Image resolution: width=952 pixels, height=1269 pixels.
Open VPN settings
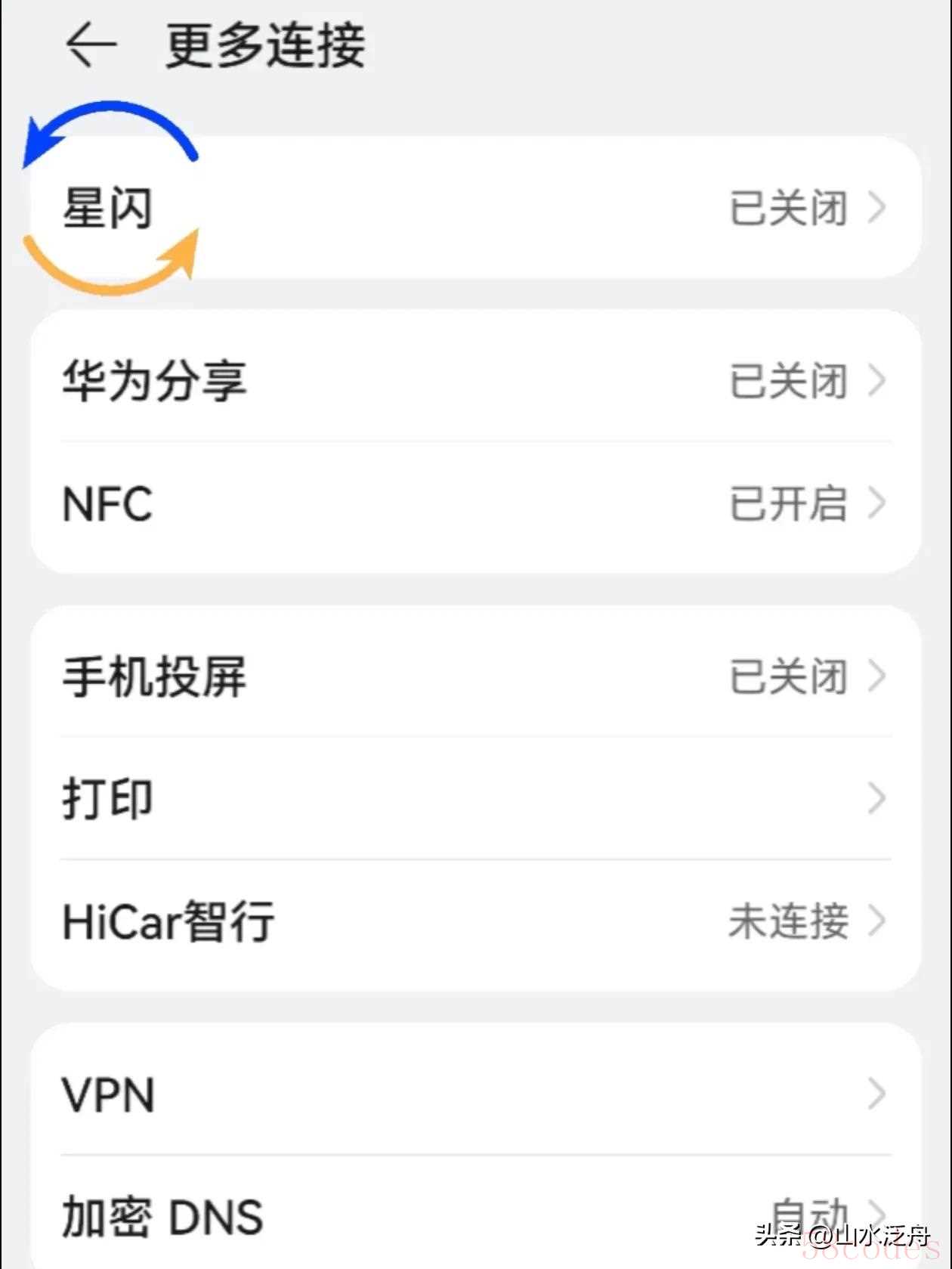tap(476, 1094)
